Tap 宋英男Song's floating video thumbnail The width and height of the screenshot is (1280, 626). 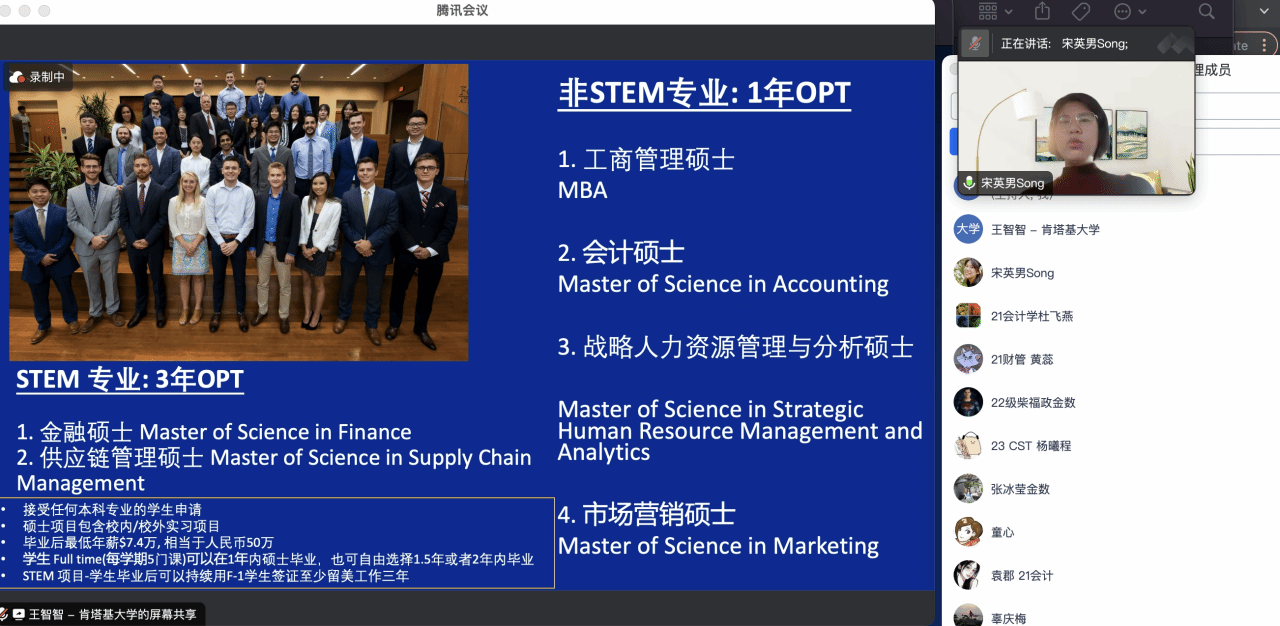coord(1076,125)
